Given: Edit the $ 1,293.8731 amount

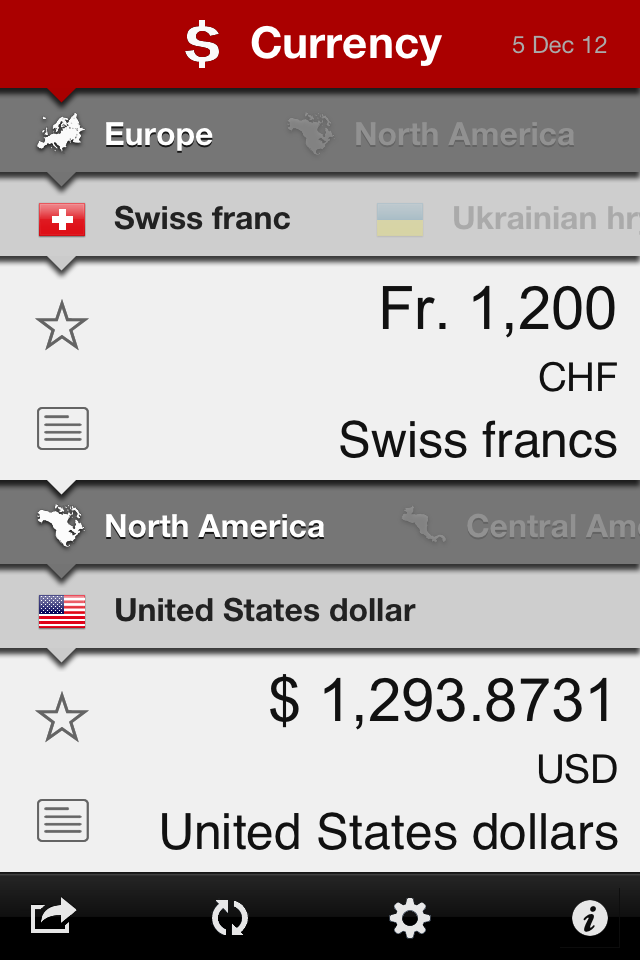Looking at the screenshot, I should (x=441, y=701).
